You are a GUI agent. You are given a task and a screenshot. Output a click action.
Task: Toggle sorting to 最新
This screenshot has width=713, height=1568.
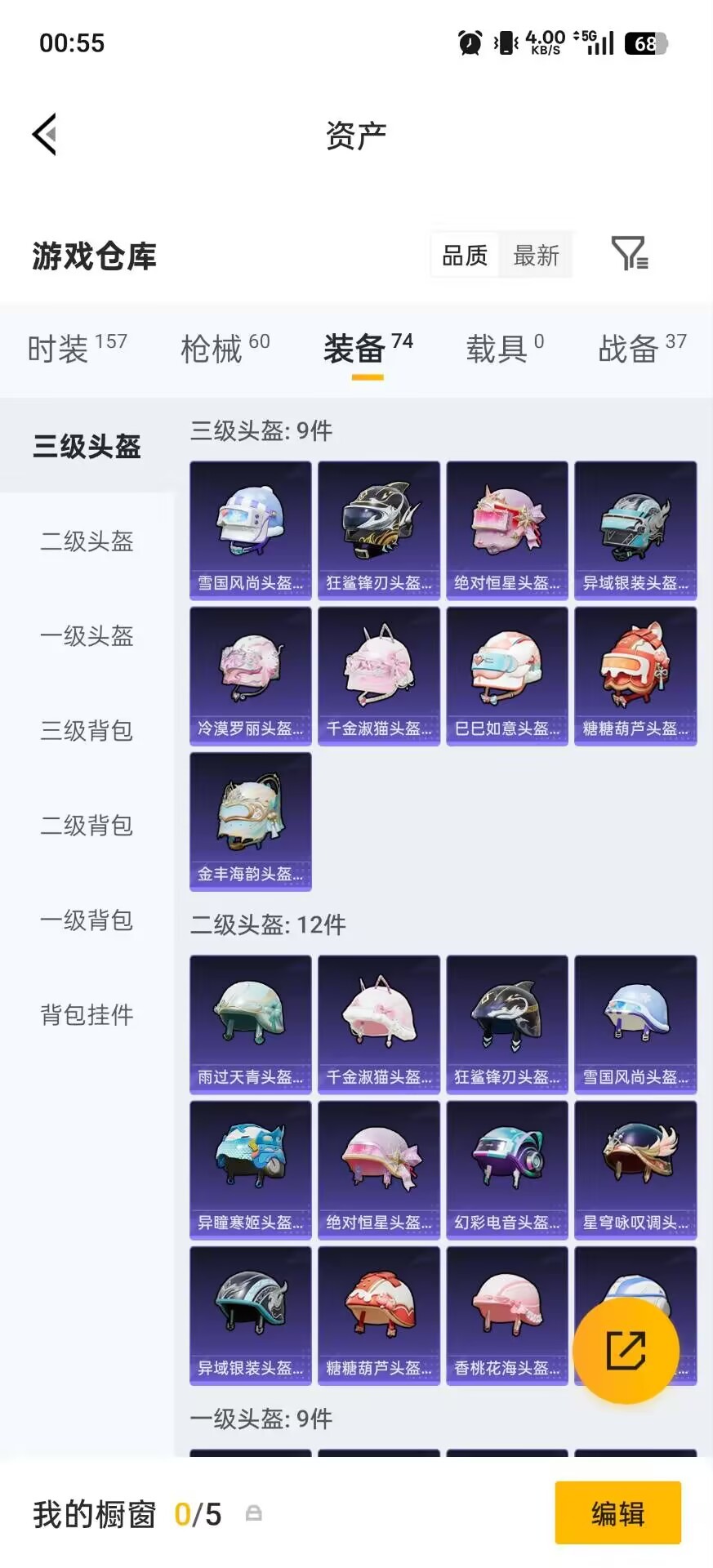536,255
